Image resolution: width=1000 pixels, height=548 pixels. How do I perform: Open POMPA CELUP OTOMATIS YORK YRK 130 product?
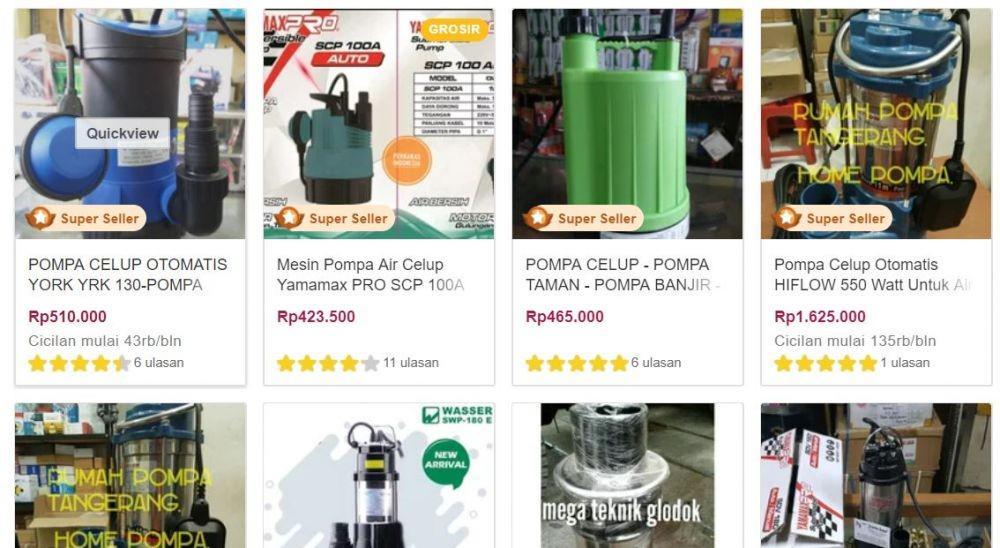point(127,274)
